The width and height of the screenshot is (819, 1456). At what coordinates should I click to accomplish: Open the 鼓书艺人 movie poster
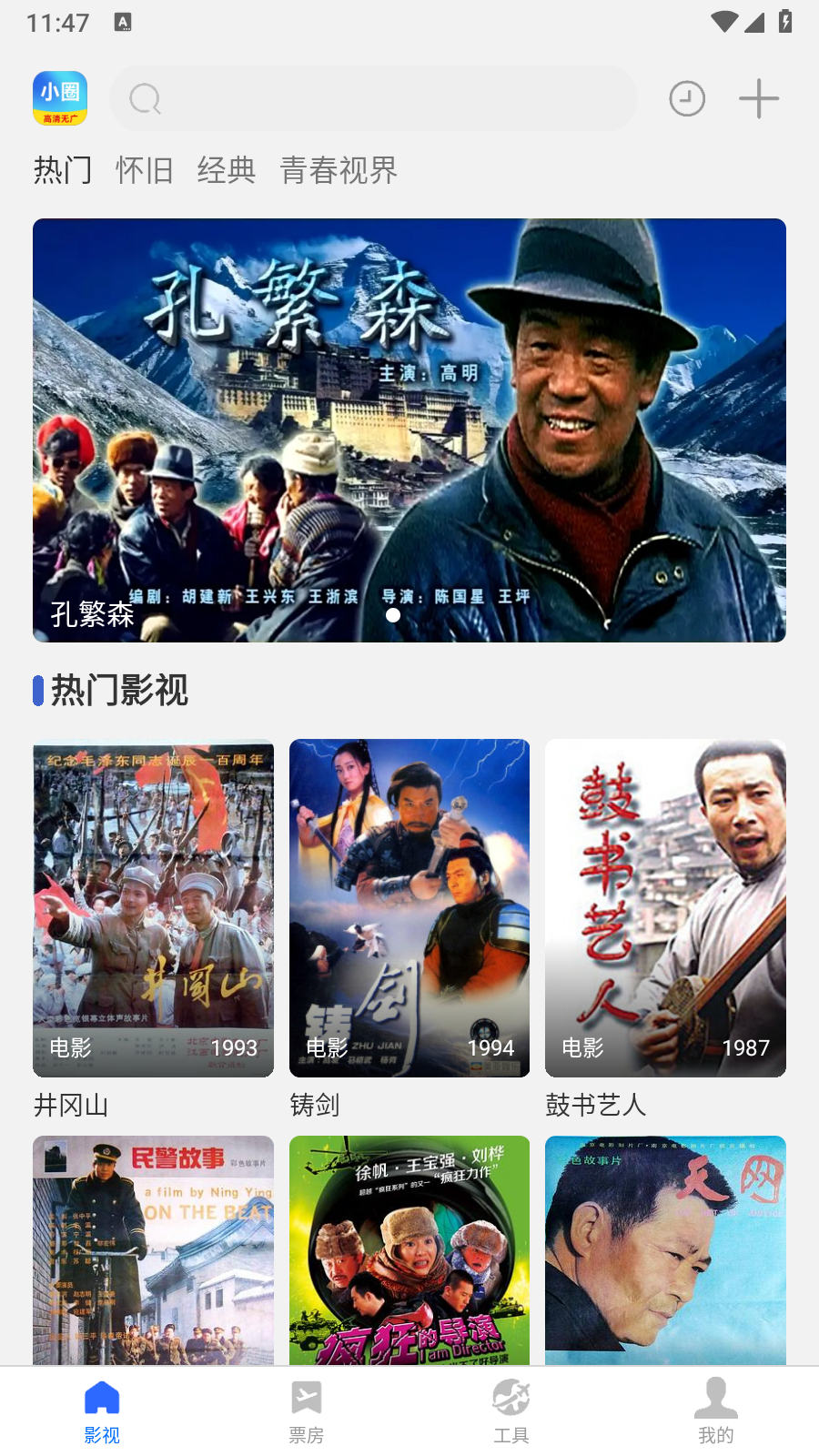[x=665, y=907]
